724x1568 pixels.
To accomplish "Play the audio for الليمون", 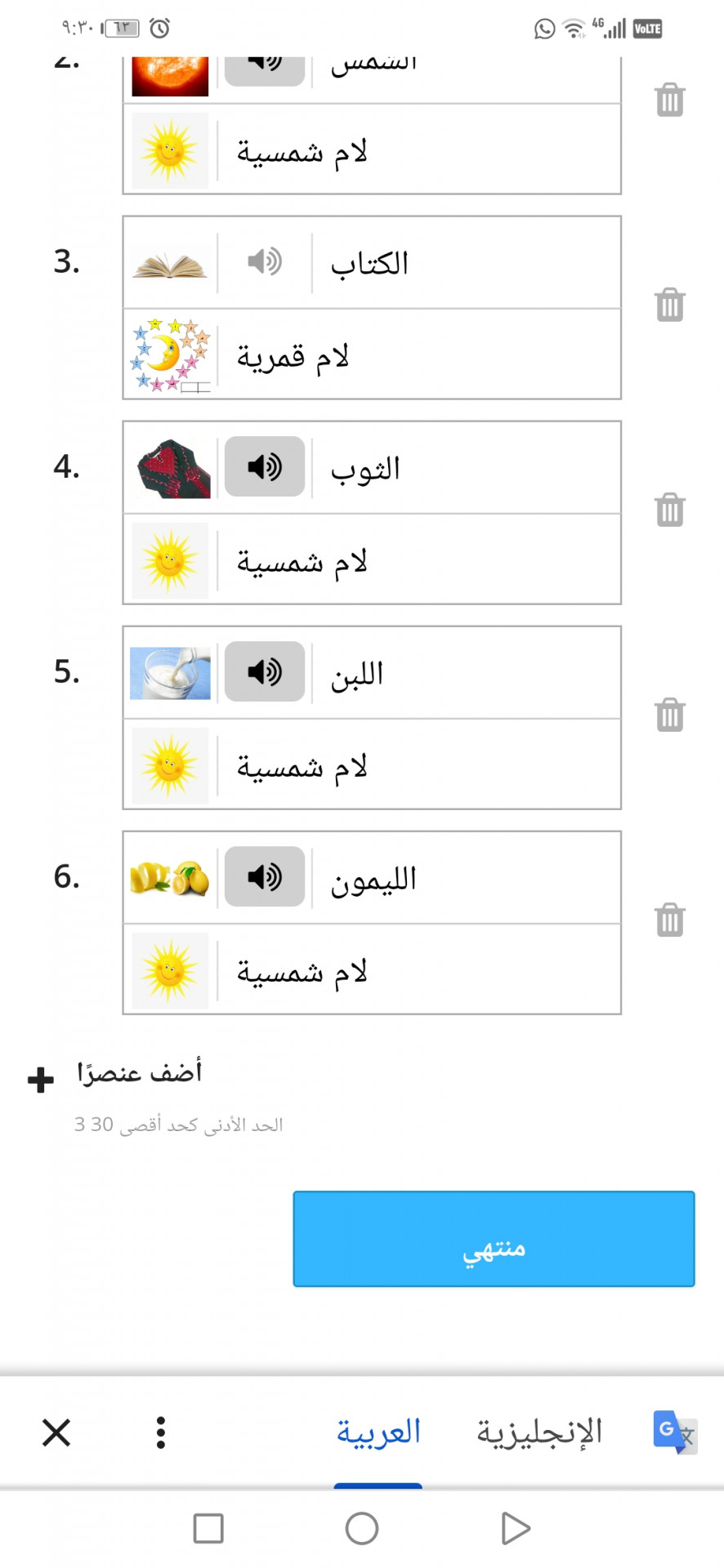I will (x=265, y=876).
